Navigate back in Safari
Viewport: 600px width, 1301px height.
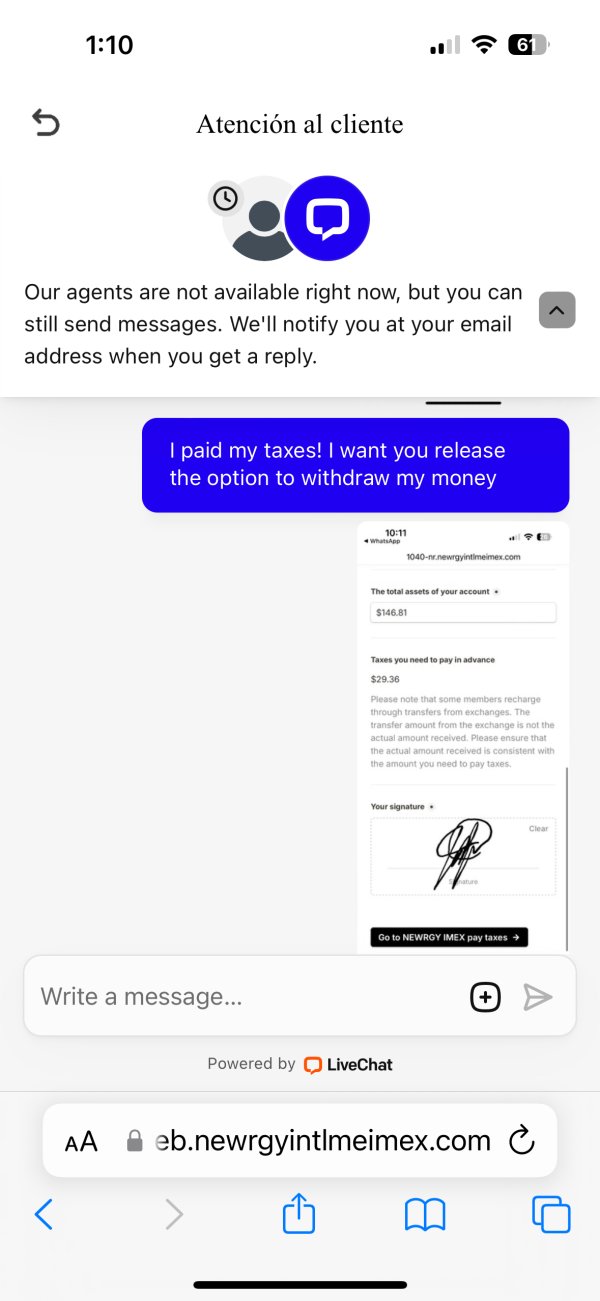point(43,1214)
